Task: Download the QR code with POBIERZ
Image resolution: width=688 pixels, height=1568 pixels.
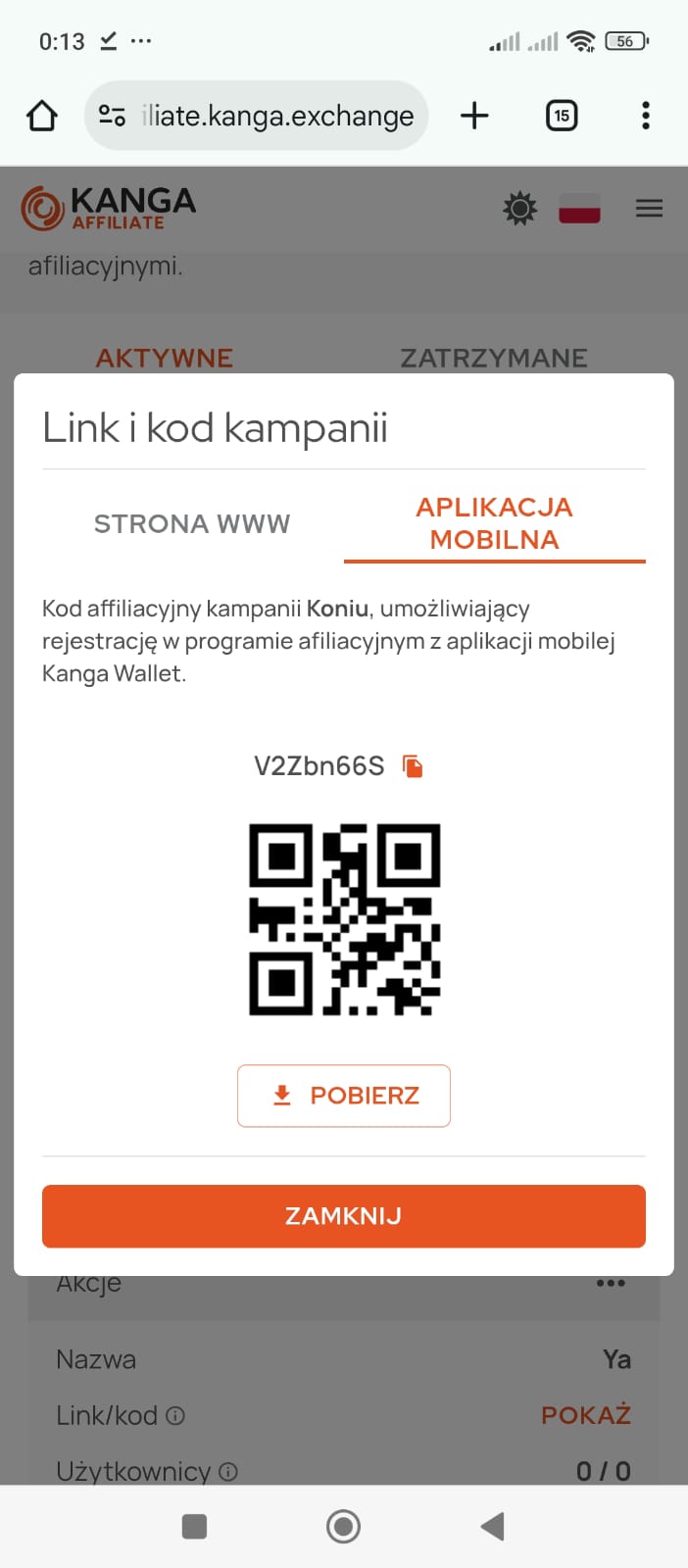Action: click(x=344, y=1096)
